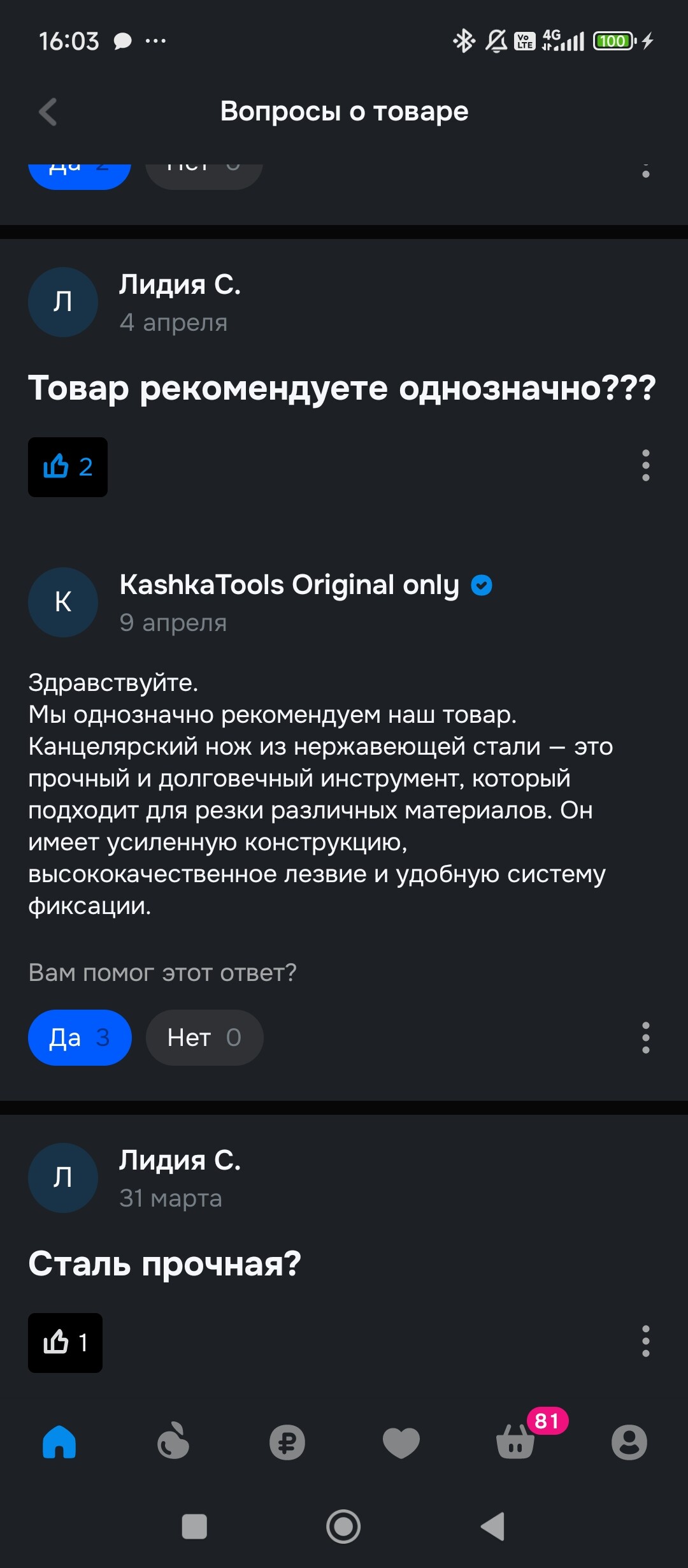The image size is (688, 1568).
Task: Tap Нет under KashkaTools answer
Action: pyautogui.click(x=204, y=1037)
